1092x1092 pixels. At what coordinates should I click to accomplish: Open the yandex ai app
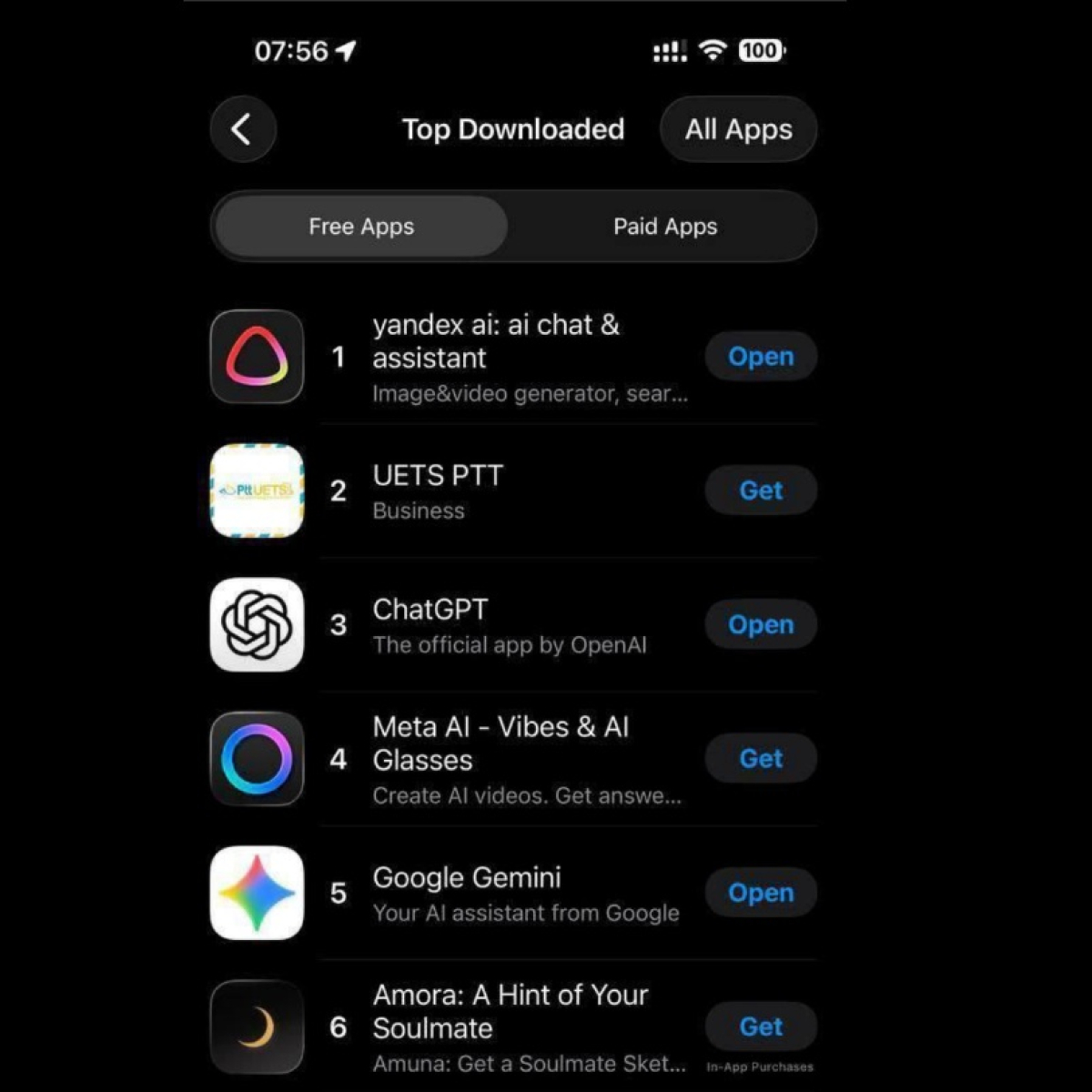point(761,357)
